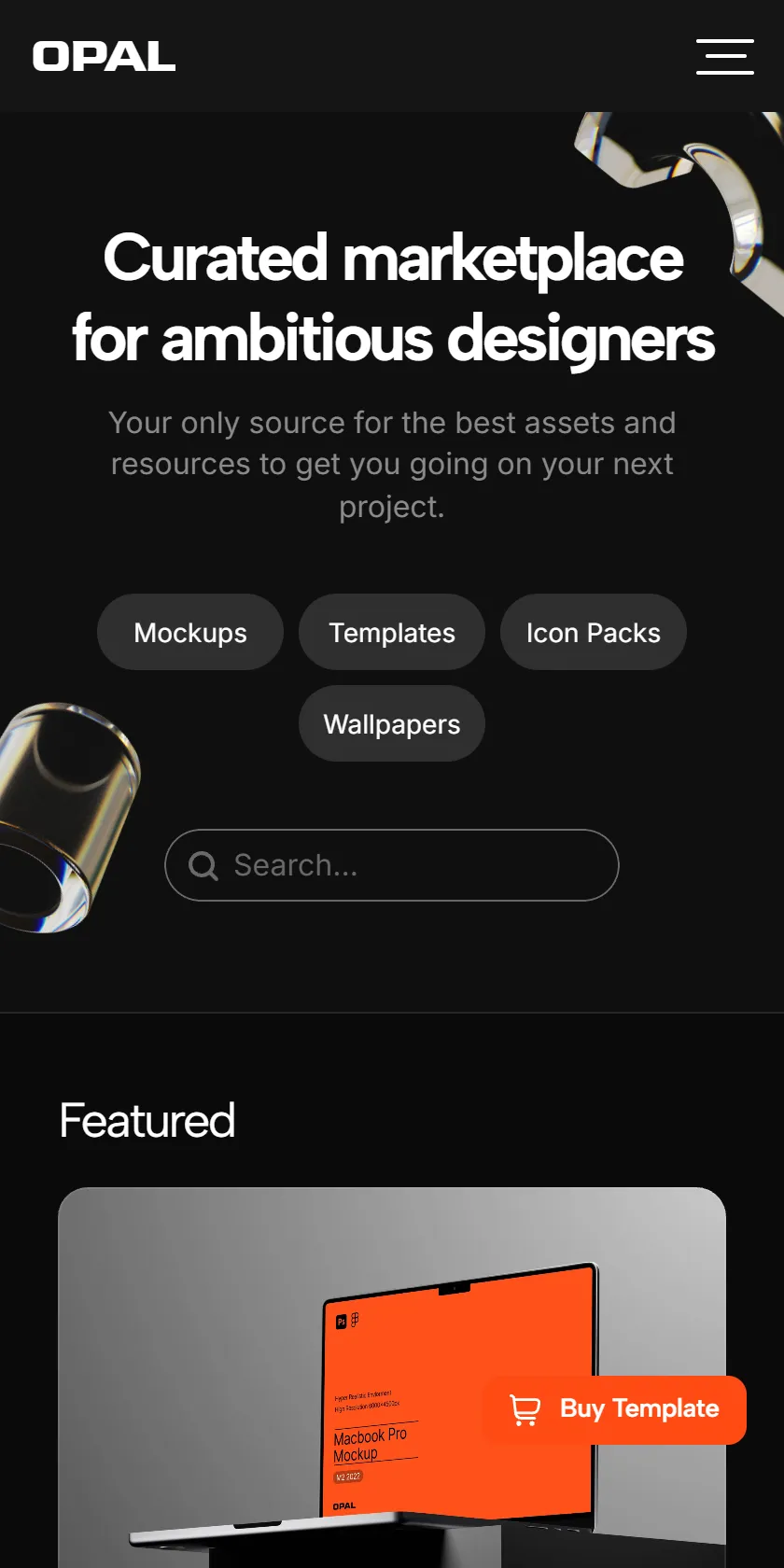Go to the OPAL home logo
Viewport: 784px width, 1568px height.
point(104,57)
